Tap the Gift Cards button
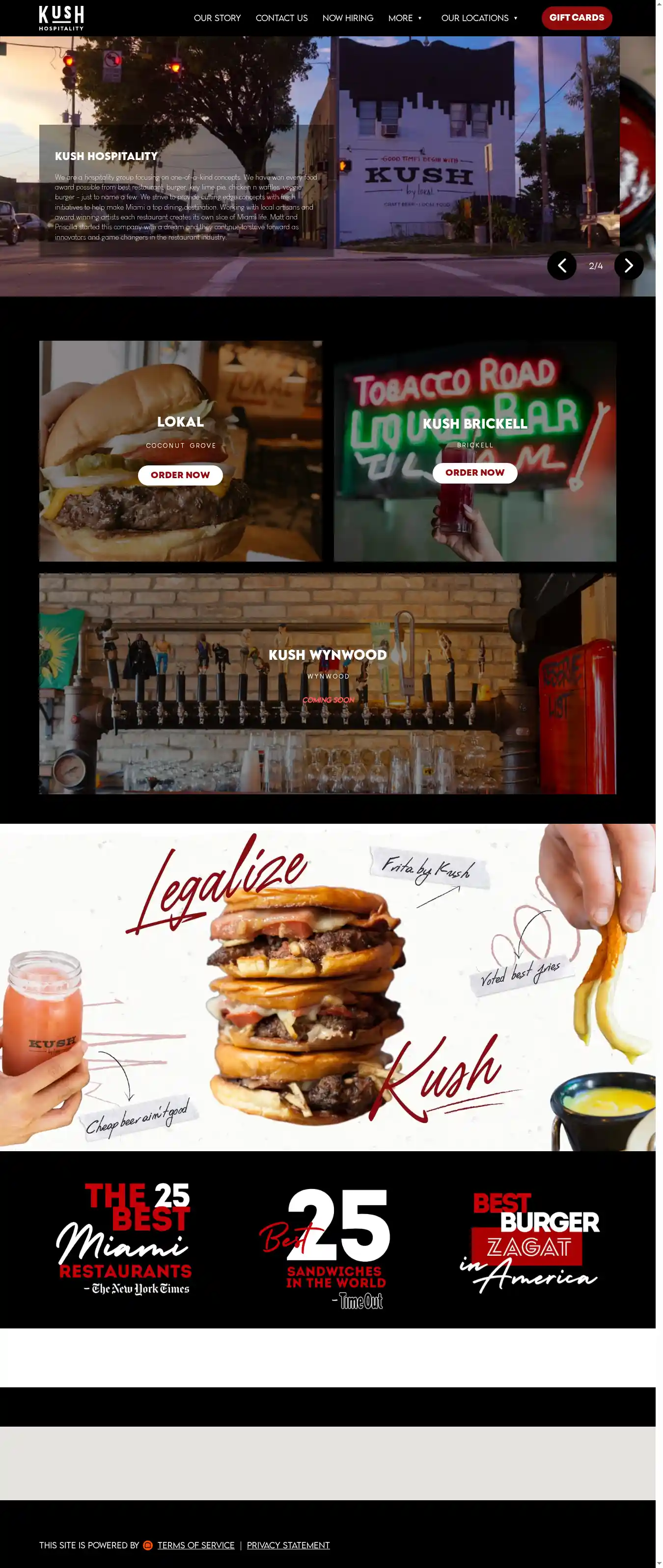This screenshot has width=663, height=1568. click(x=576, y=18)
